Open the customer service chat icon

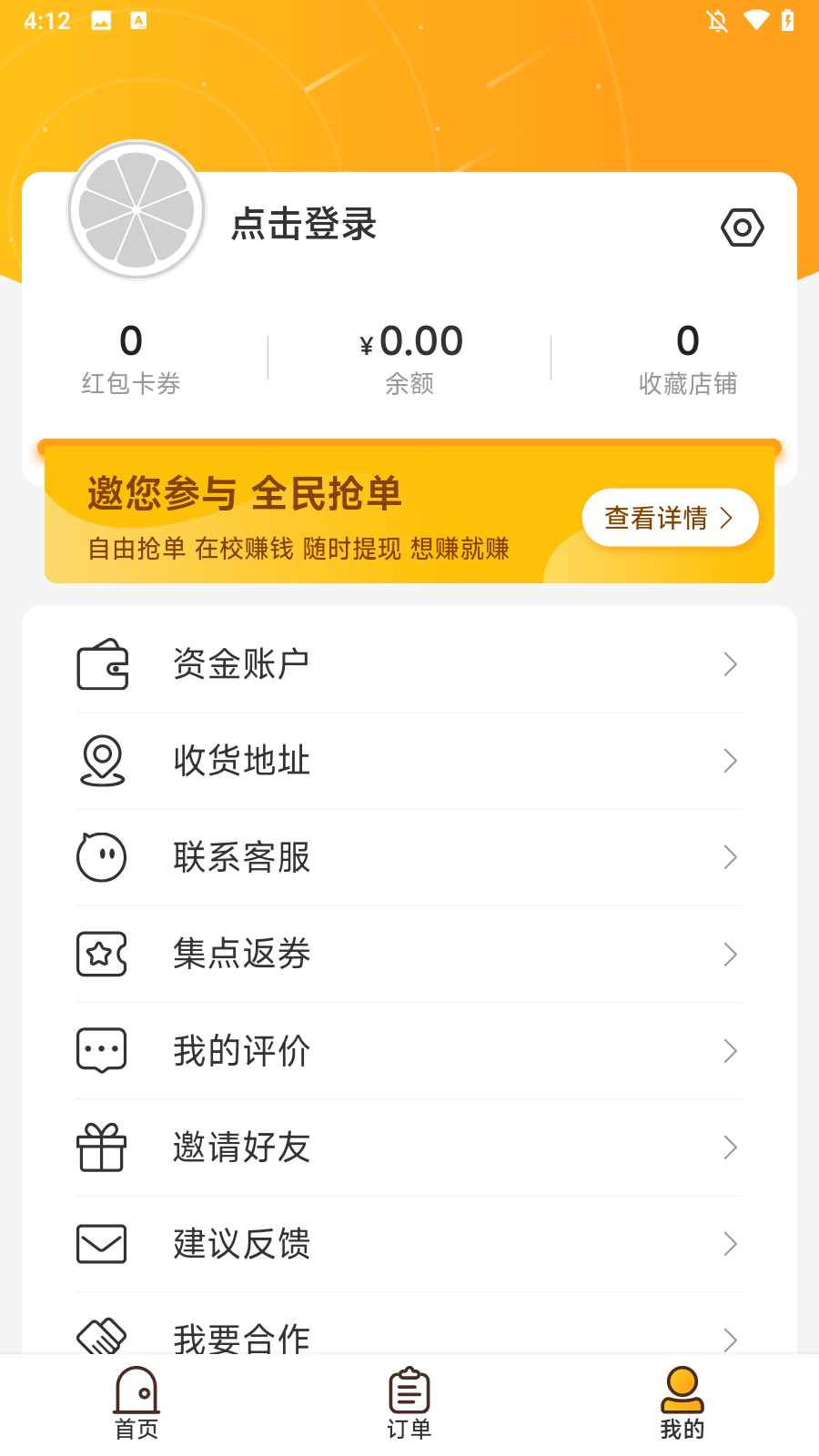[102, 857]
